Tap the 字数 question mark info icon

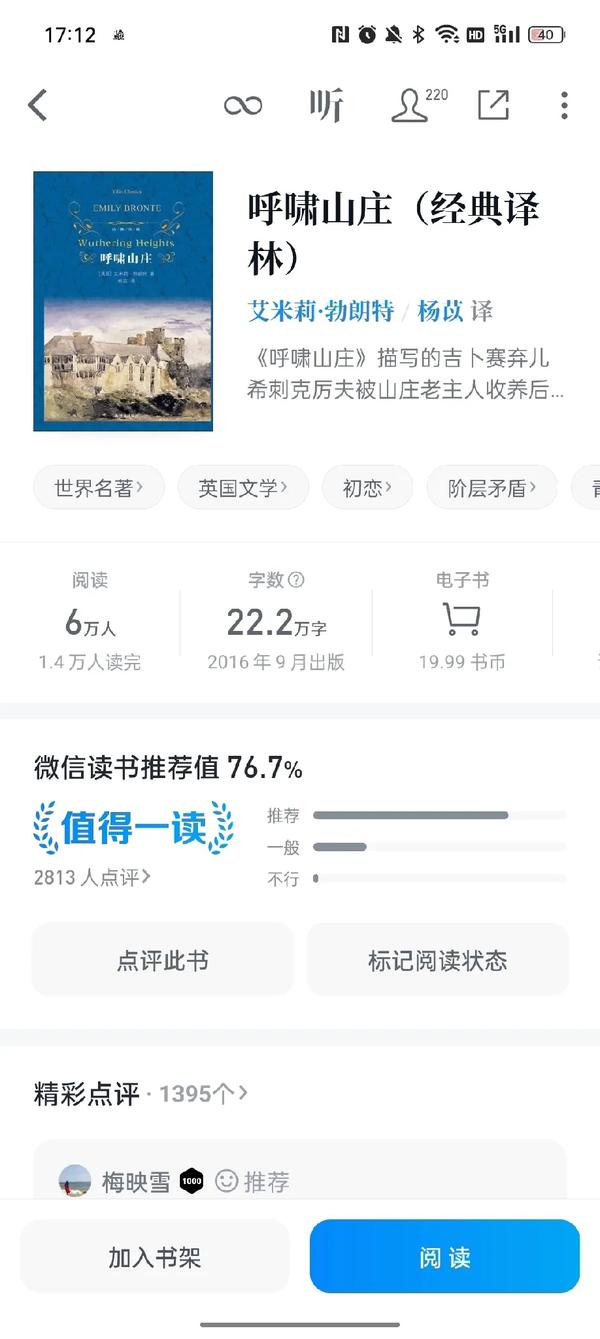[x=296, y=580]
